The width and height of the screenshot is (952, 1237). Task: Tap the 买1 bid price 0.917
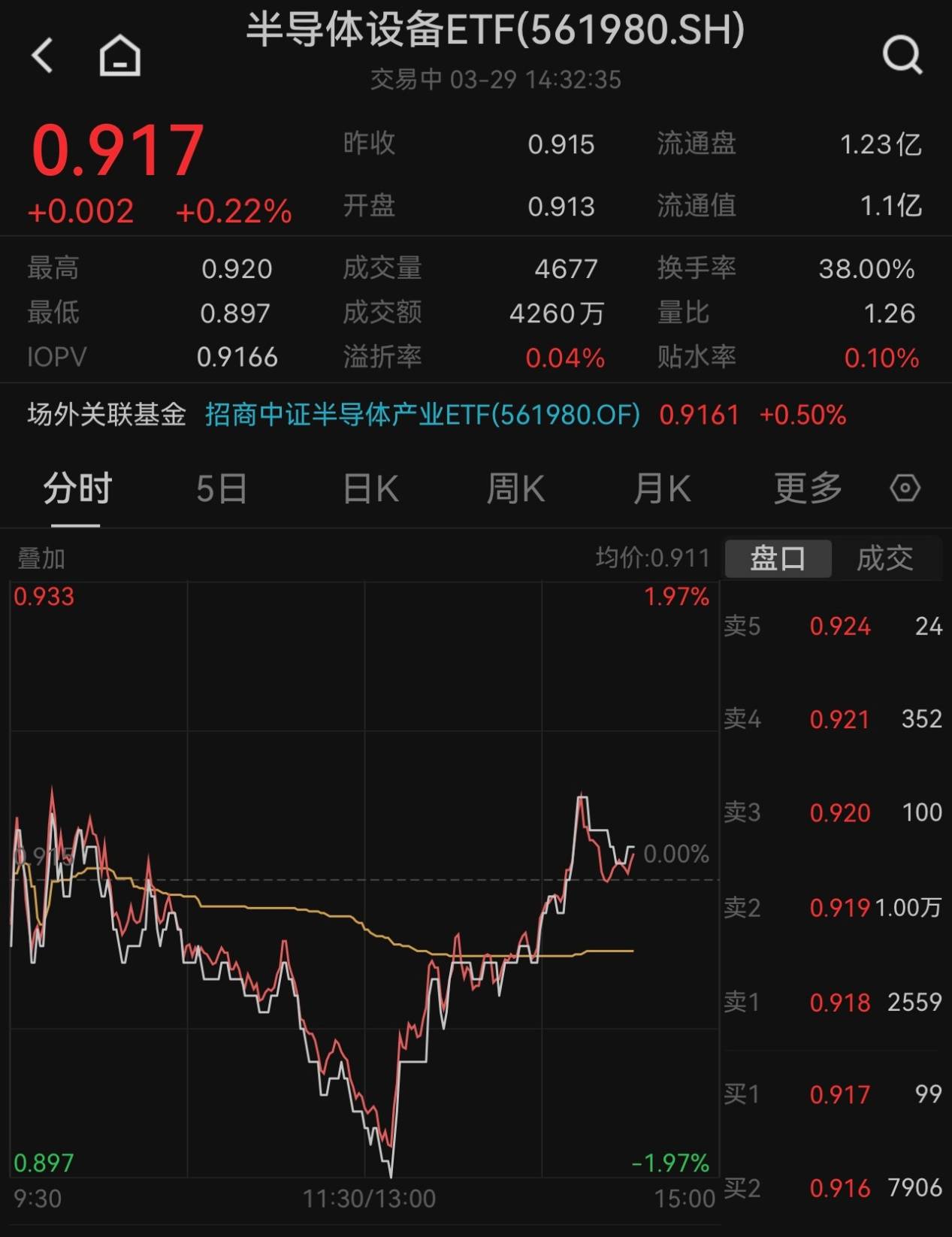tap(841, 1094)
